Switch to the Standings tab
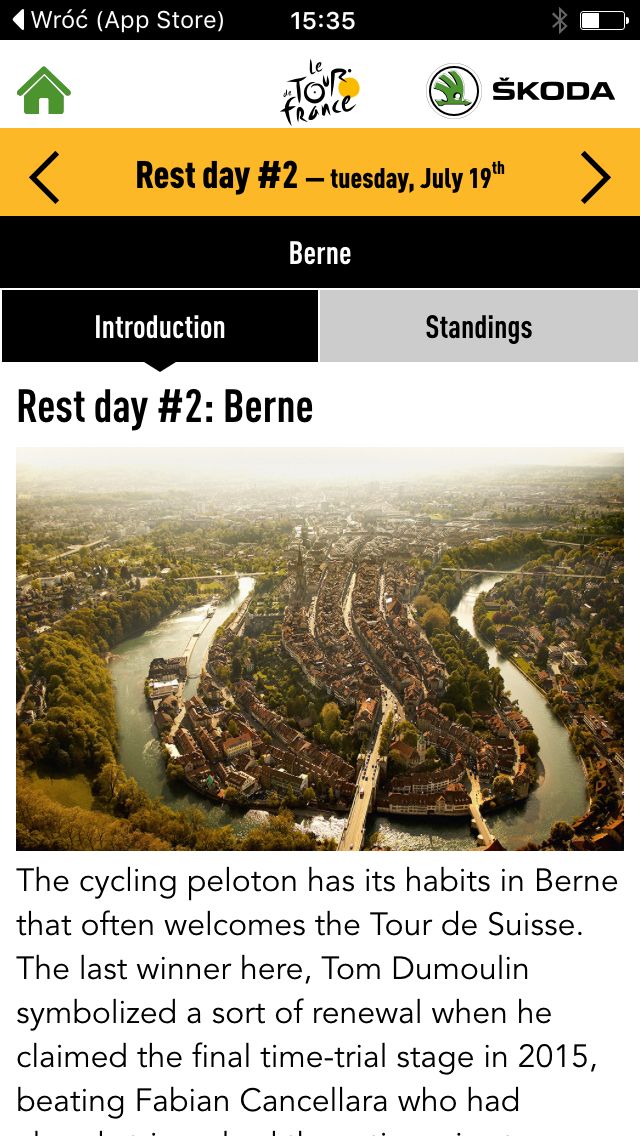 tap(478, 327)
